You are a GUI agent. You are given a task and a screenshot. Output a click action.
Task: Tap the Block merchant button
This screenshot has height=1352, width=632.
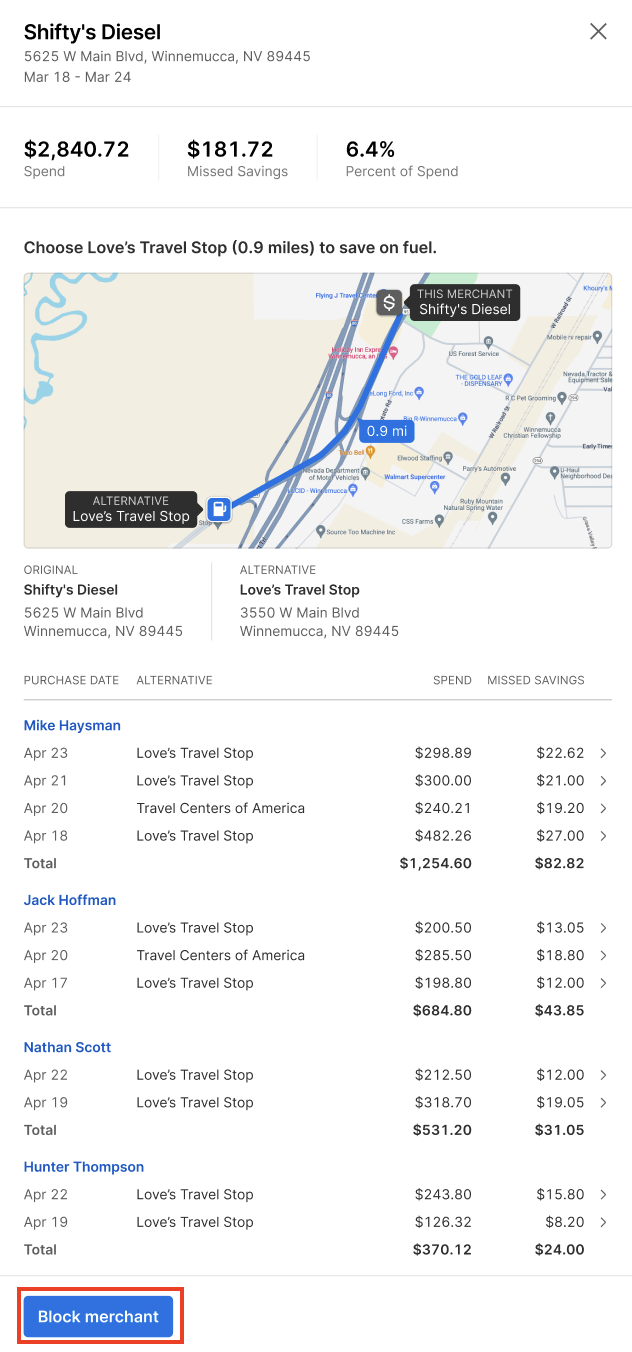(99, 1317)
